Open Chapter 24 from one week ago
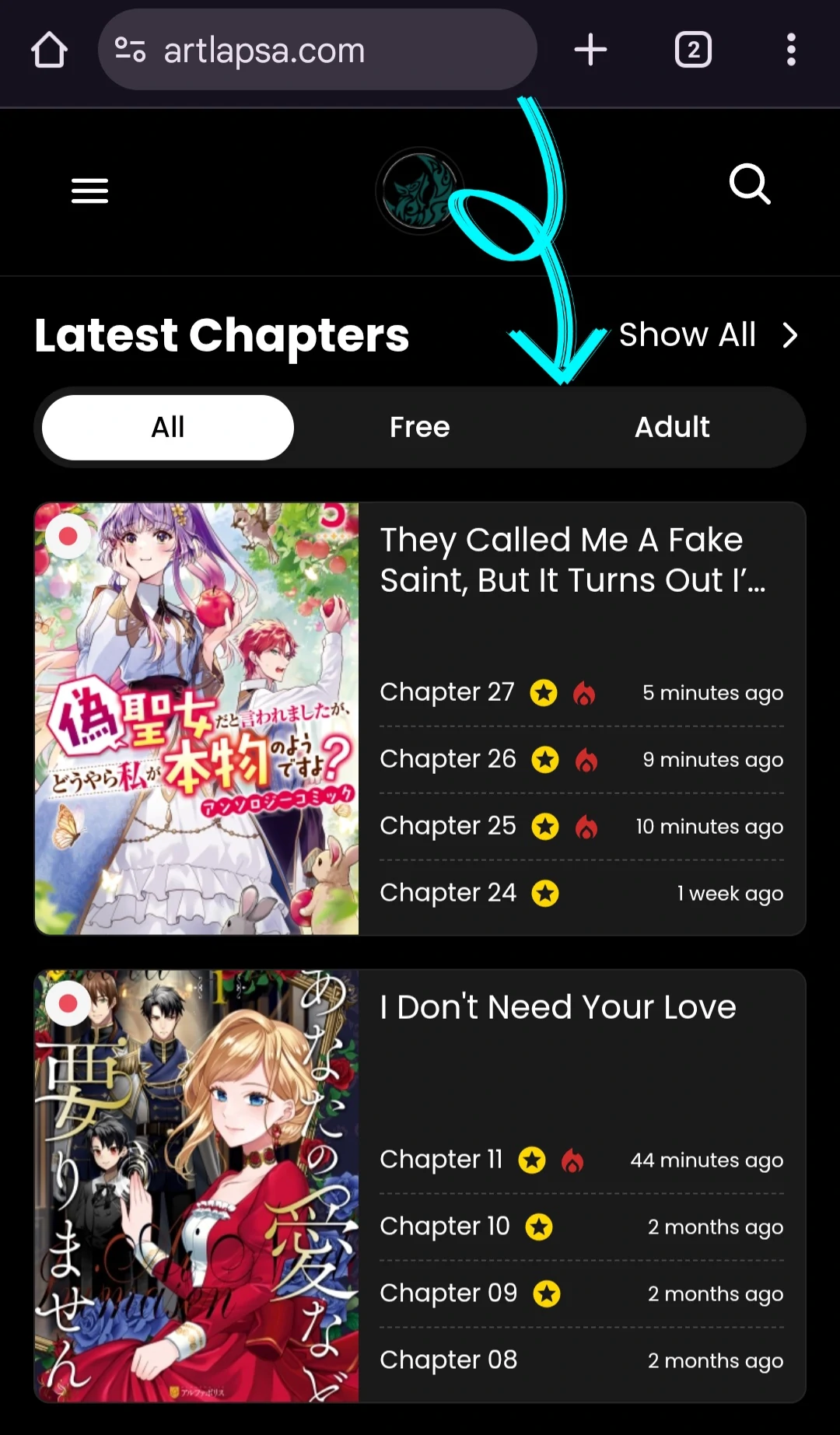Image resolution: width=840 pixels, height=1435 pixels. pyautogui.click(x=448, y=892)
